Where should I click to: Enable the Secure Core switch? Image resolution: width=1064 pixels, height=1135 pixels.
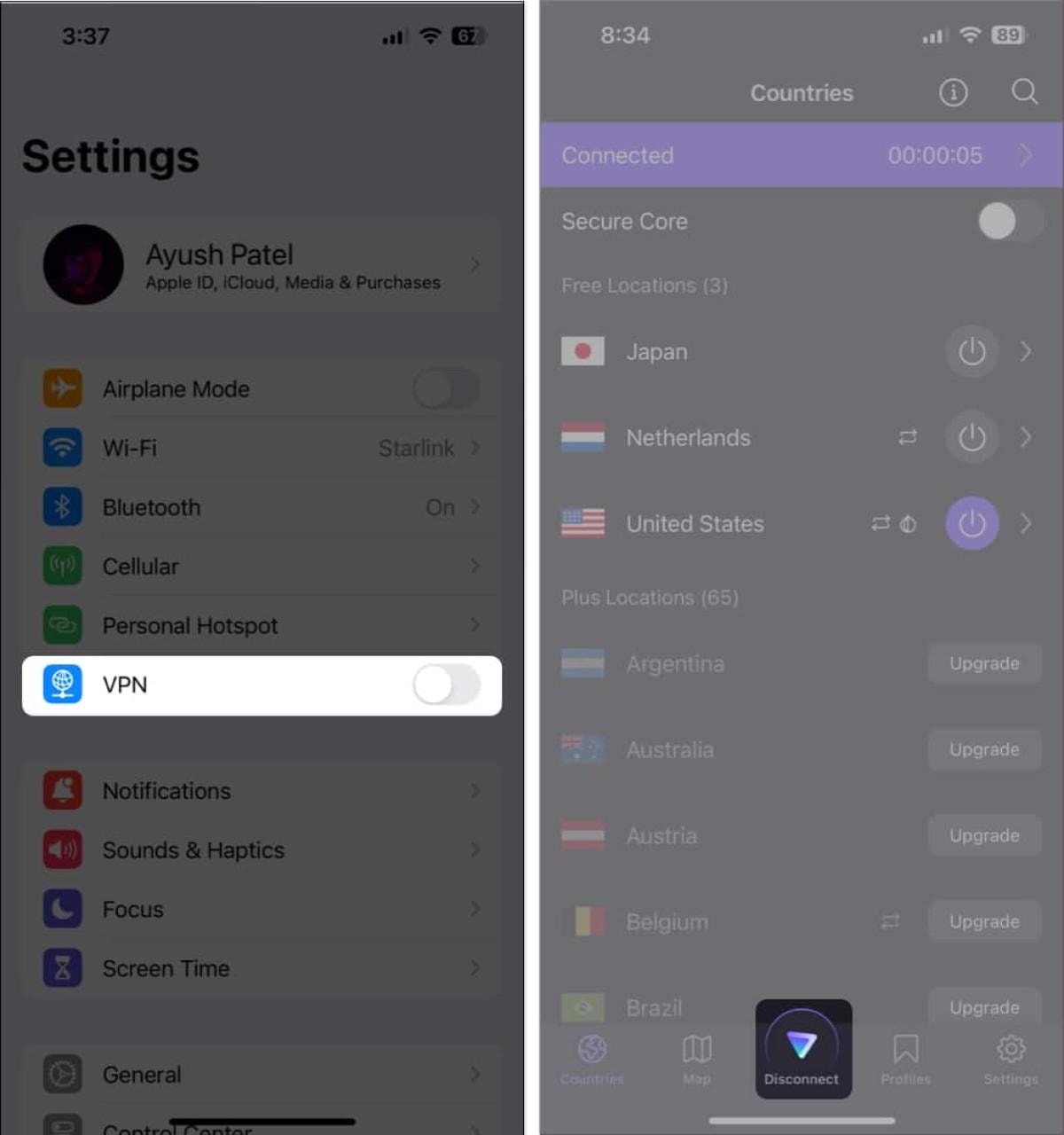point(1009,222)
